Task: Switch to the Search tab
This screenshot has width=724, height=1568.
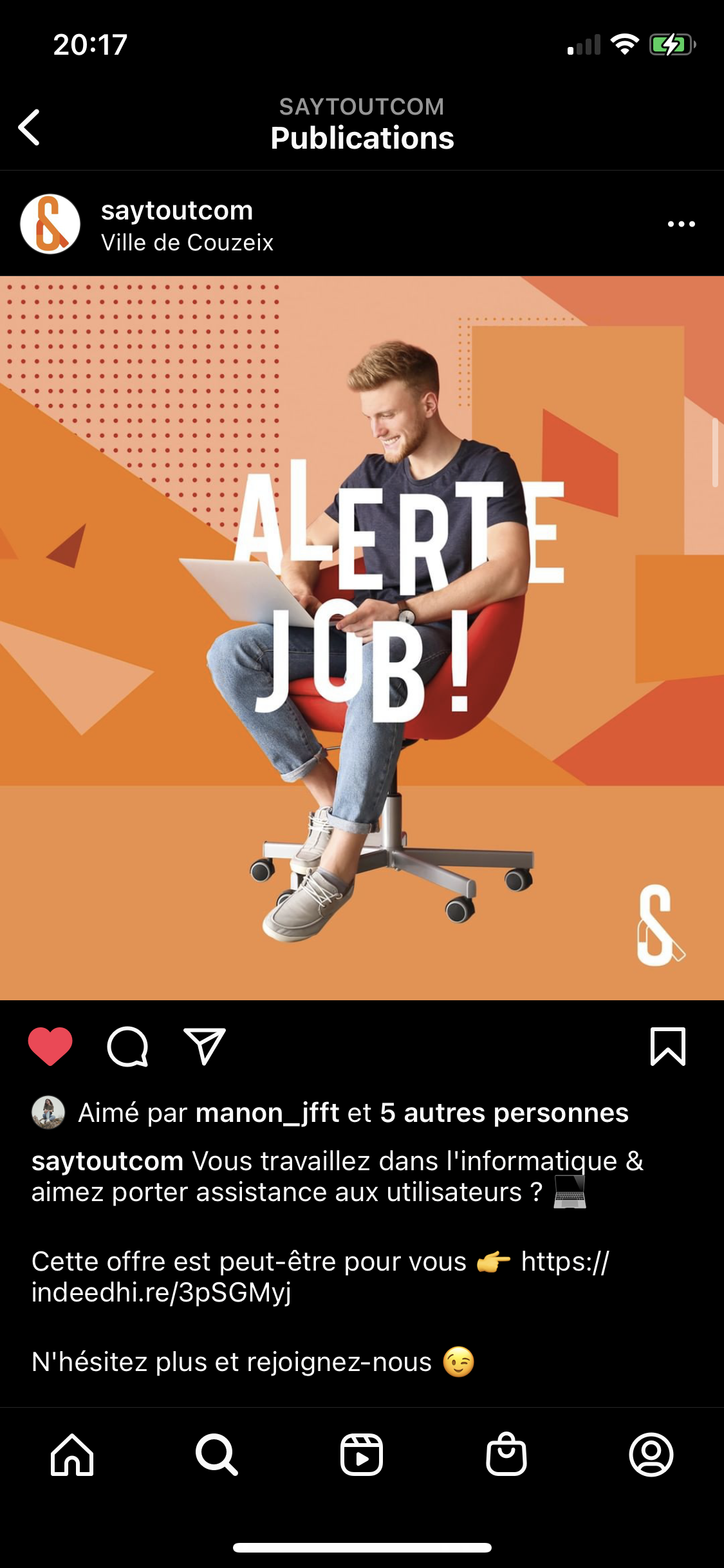Action: point(217,1455)
